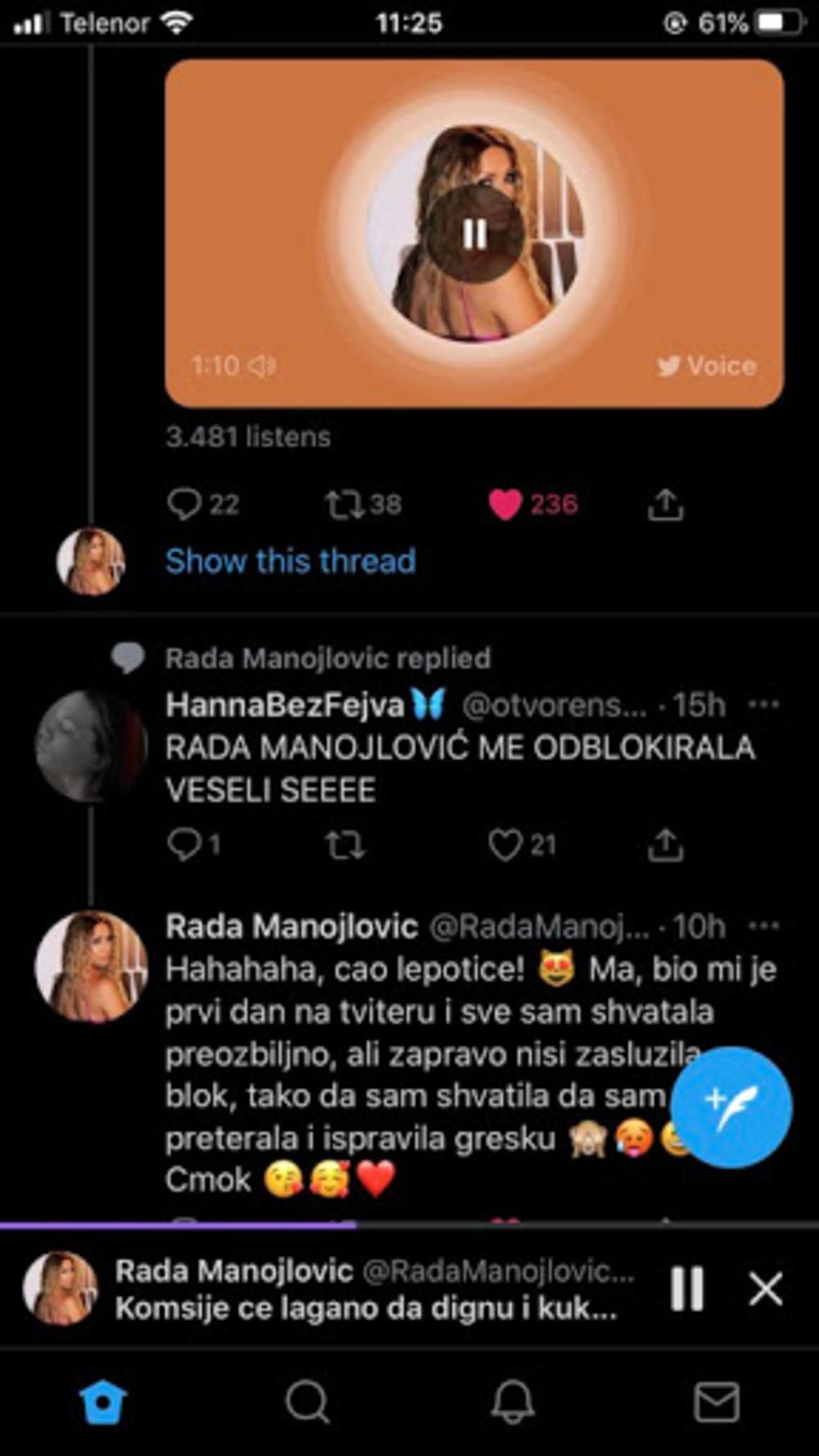The height and width of the screenshot is (1456, 819).
Task: Open overflow menu on HannaBezFejva's tweet
Action: click(x=764, y=704)
